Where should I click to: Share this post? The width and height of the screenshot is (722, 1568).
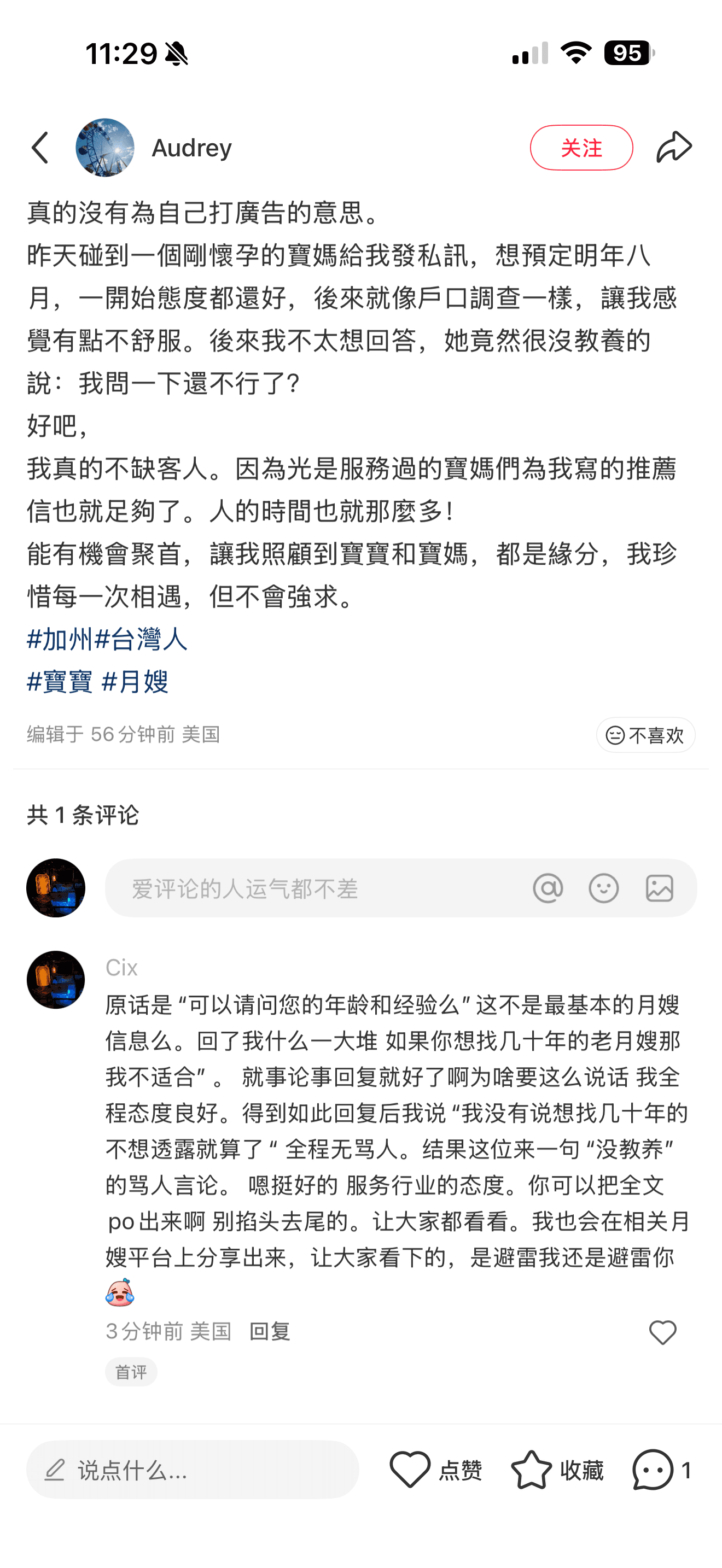[x=674, y=148]
